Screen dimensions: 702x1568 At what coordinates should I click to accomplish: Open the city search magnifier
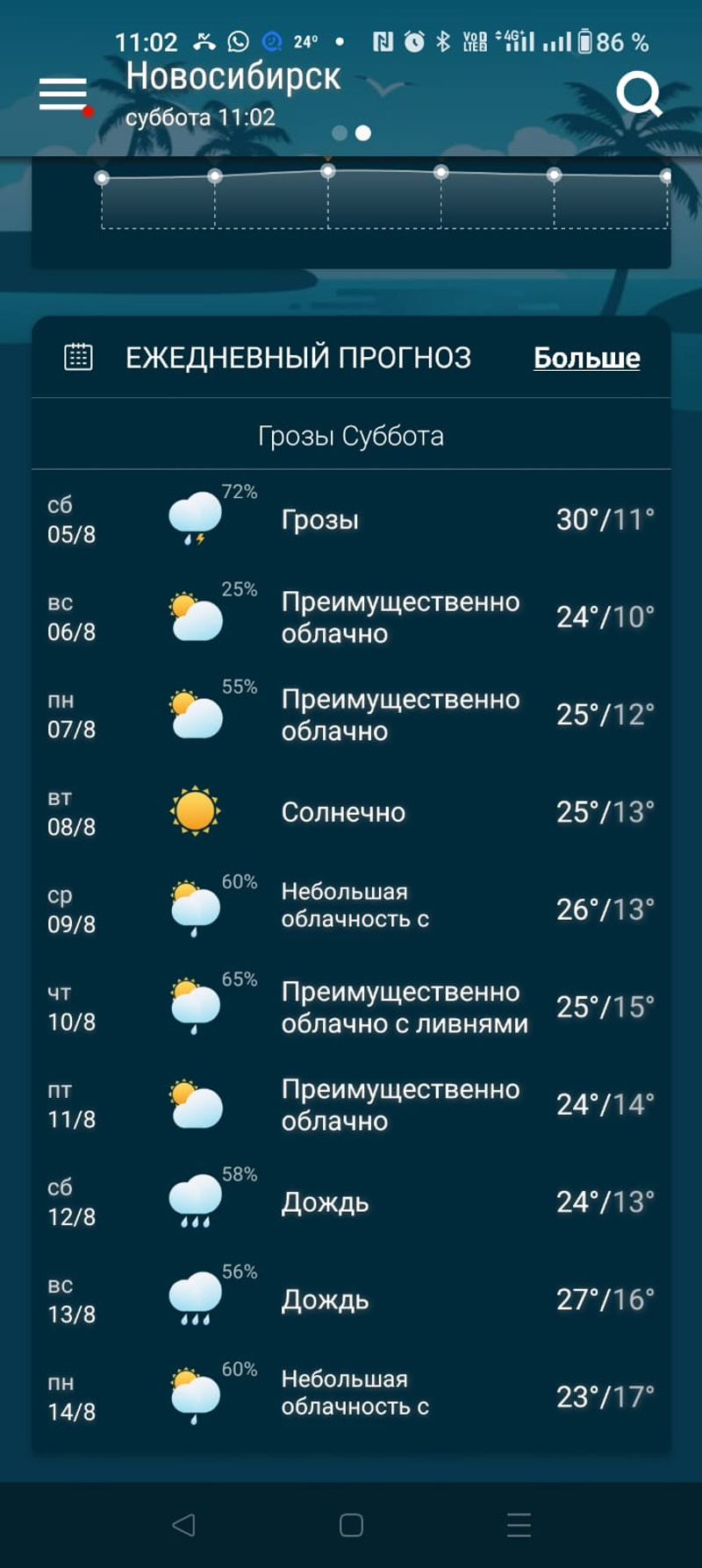click(639, 94)
